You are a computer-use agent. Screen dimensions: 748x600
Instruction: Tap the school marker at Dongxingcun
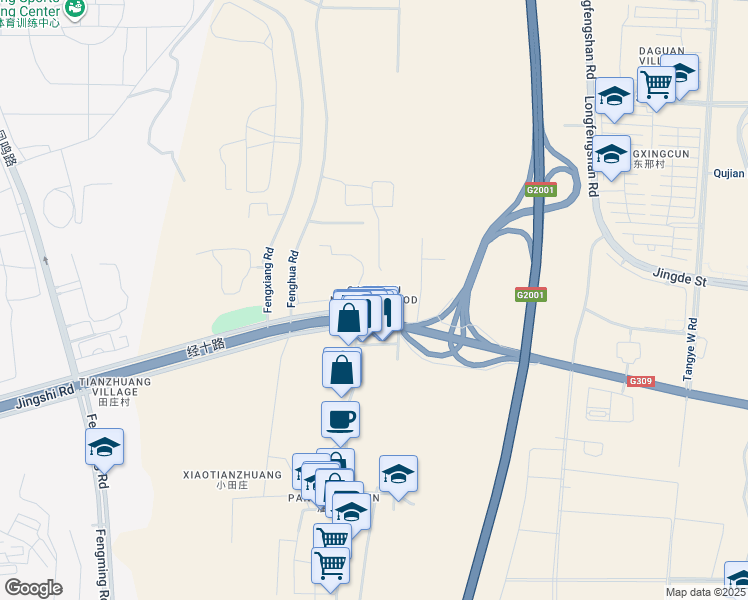click(x=610, y=155)
